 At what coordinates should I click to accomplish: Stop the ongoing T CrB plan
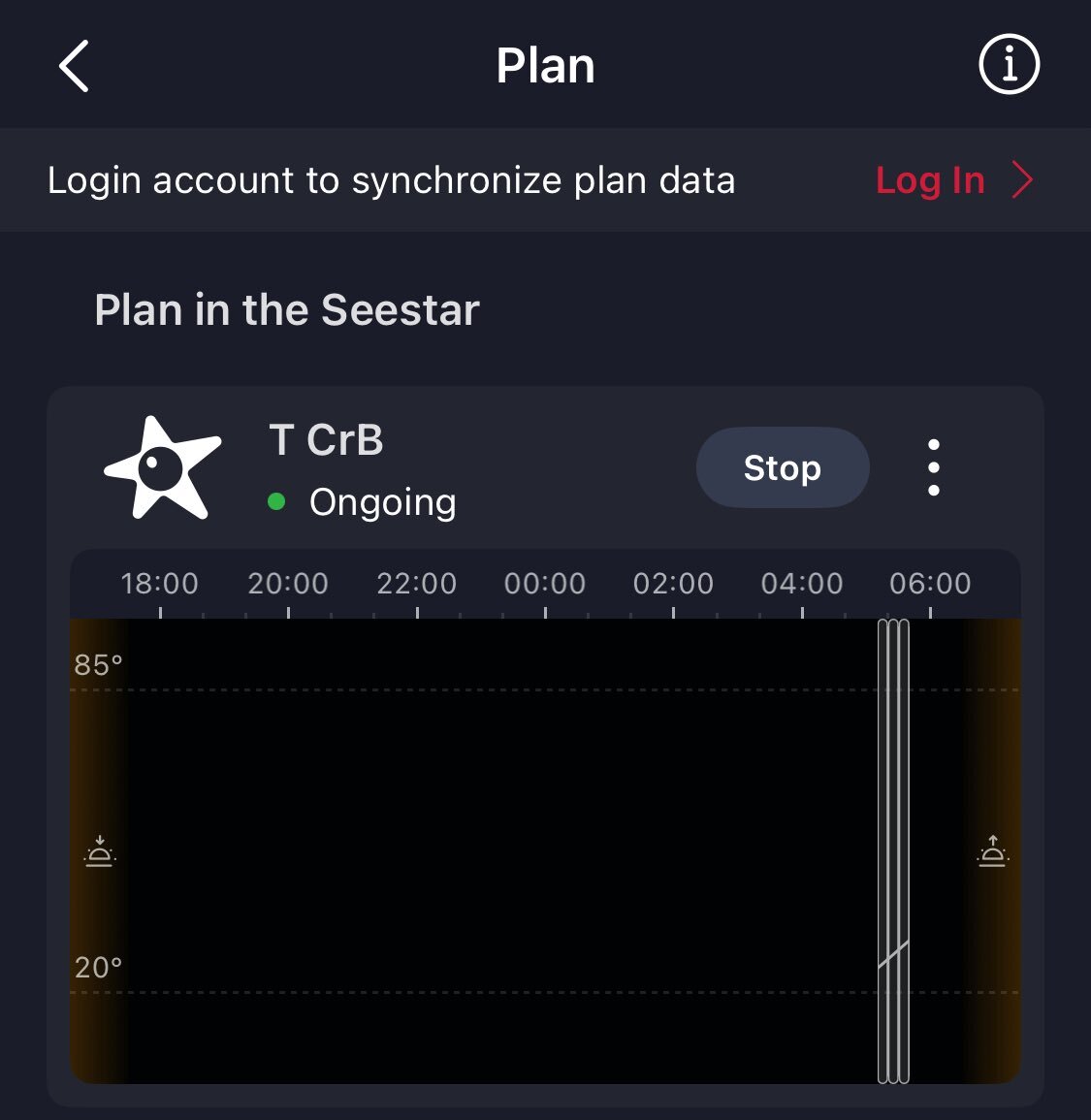(782, 467)
